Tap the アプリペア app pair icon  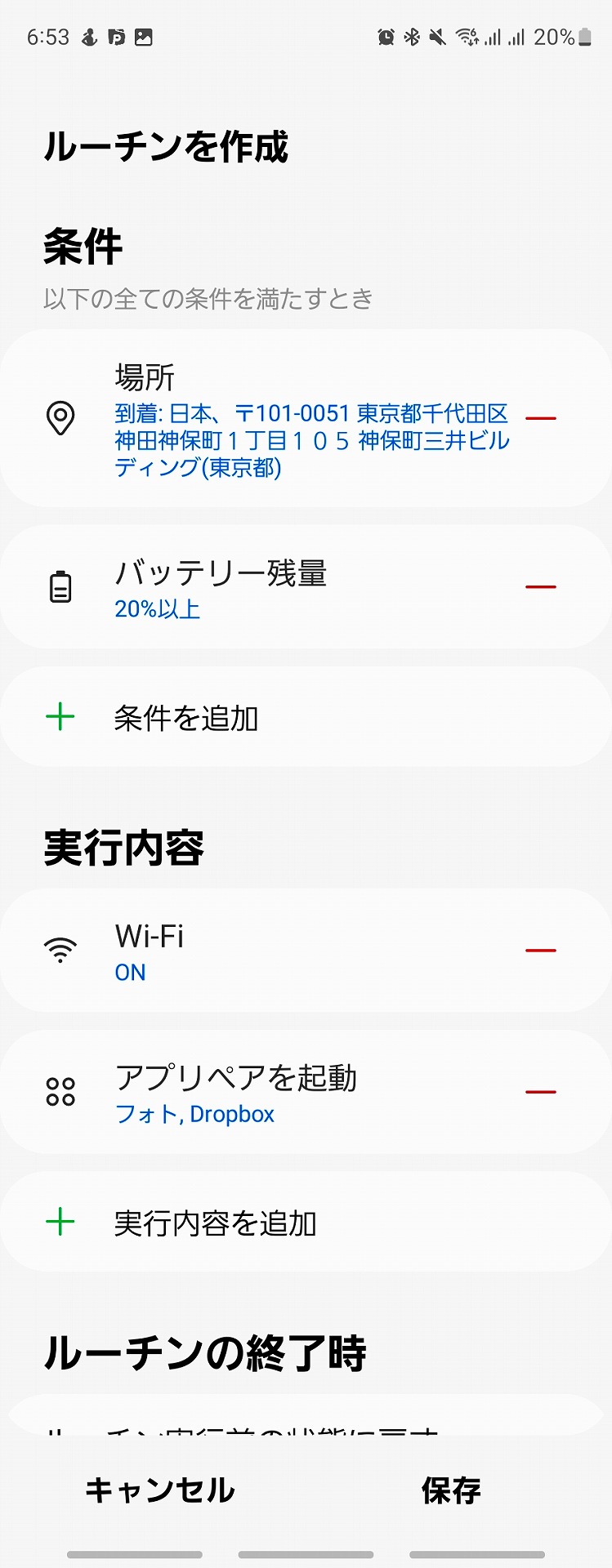(60, 1090)
